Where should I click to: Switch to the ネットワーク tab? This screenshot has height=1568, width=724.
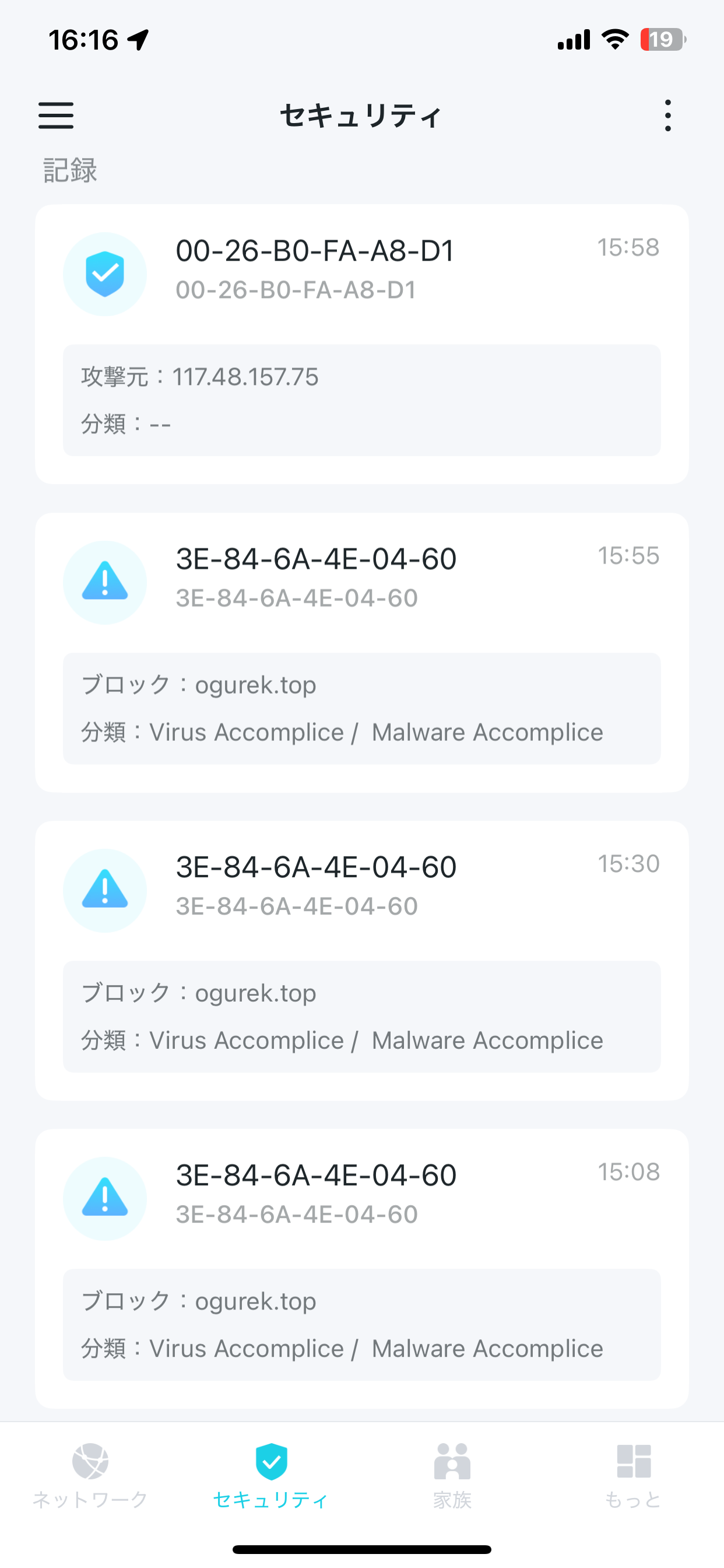[91, 1475]
